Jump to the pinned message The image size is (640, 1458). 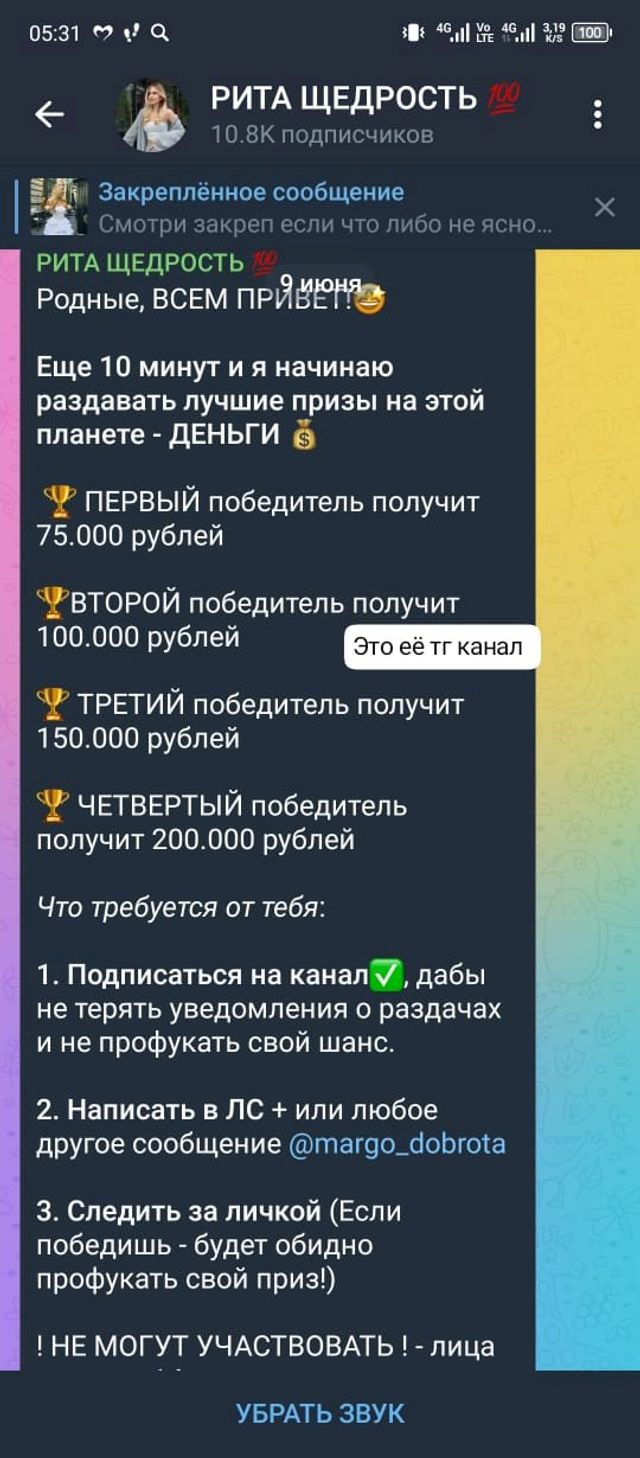300,207
